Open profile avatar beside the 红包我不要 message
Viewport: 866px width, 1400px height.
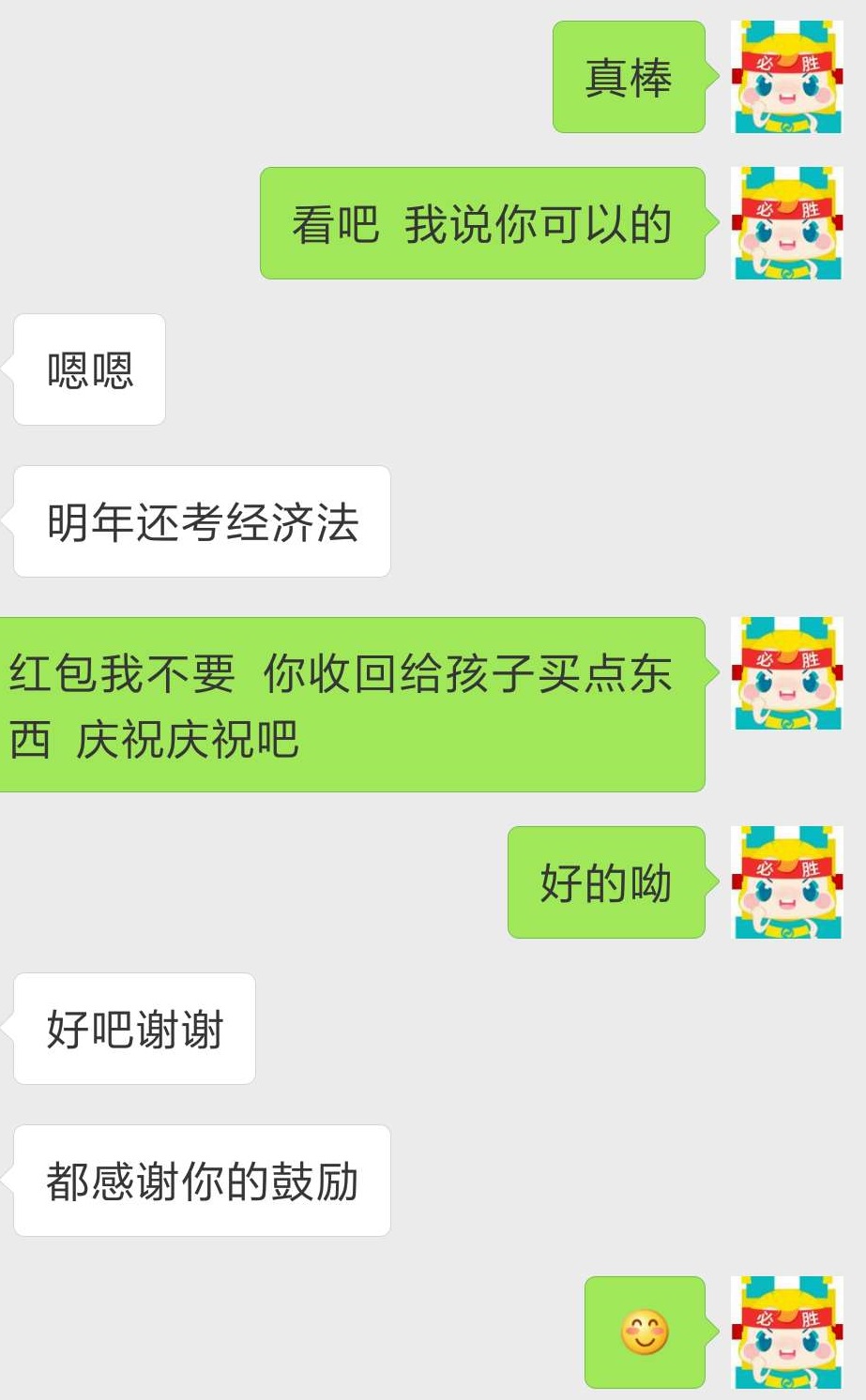click(787, 673)
